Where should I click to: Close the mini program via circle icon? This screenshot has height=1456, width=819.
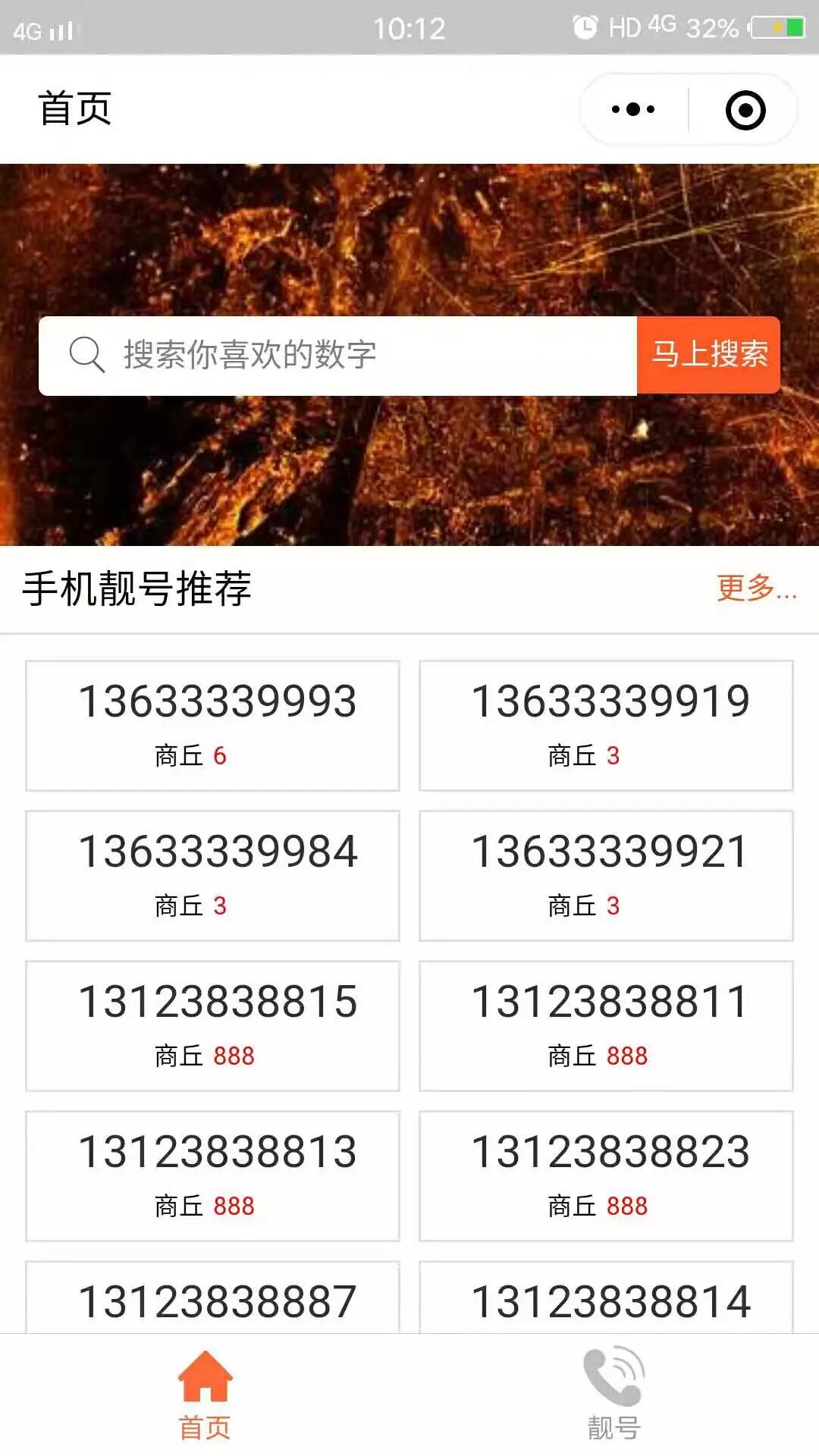[745, 111]
